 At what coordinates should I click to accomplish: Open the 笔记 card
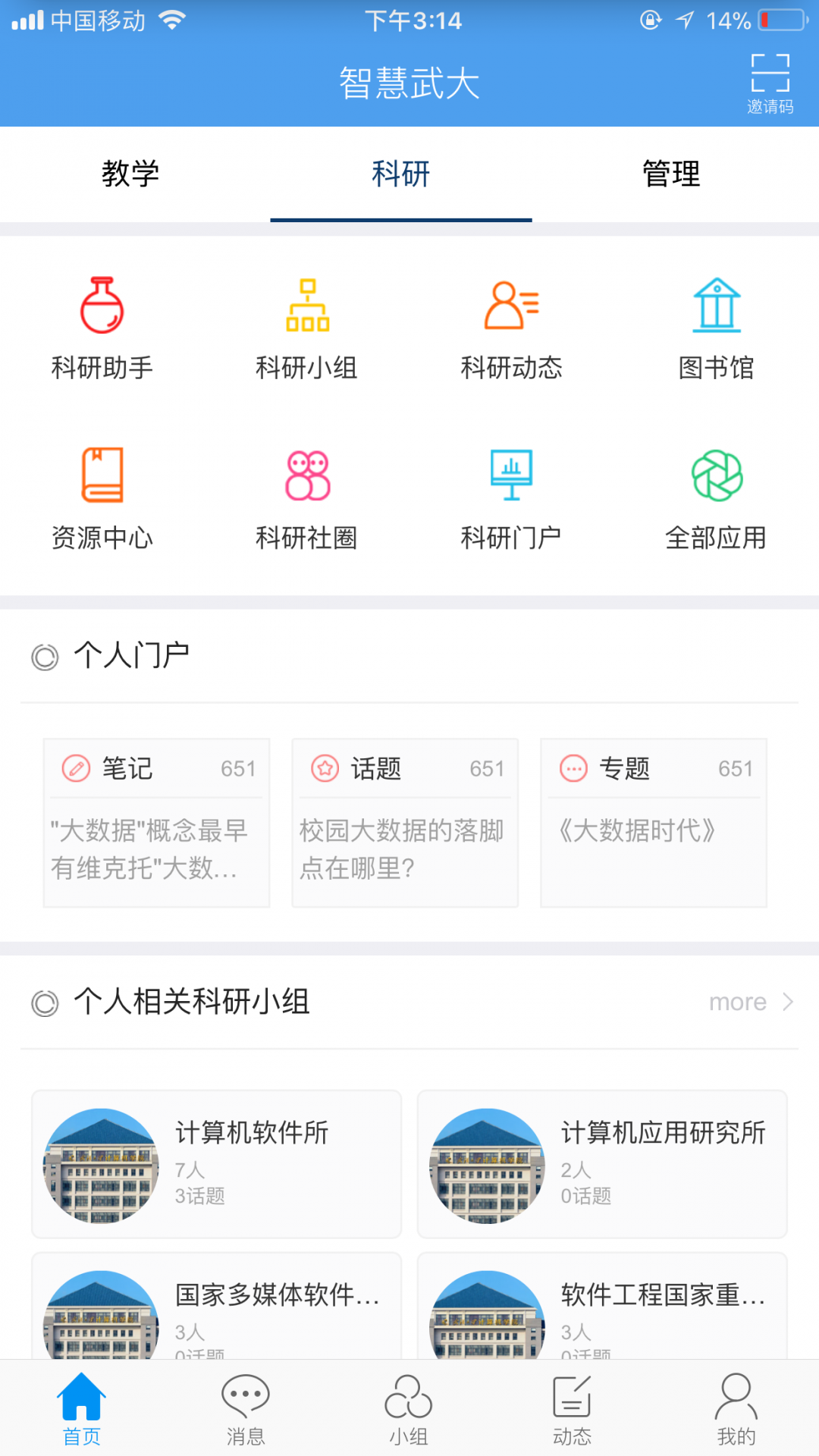coord(157,823)
